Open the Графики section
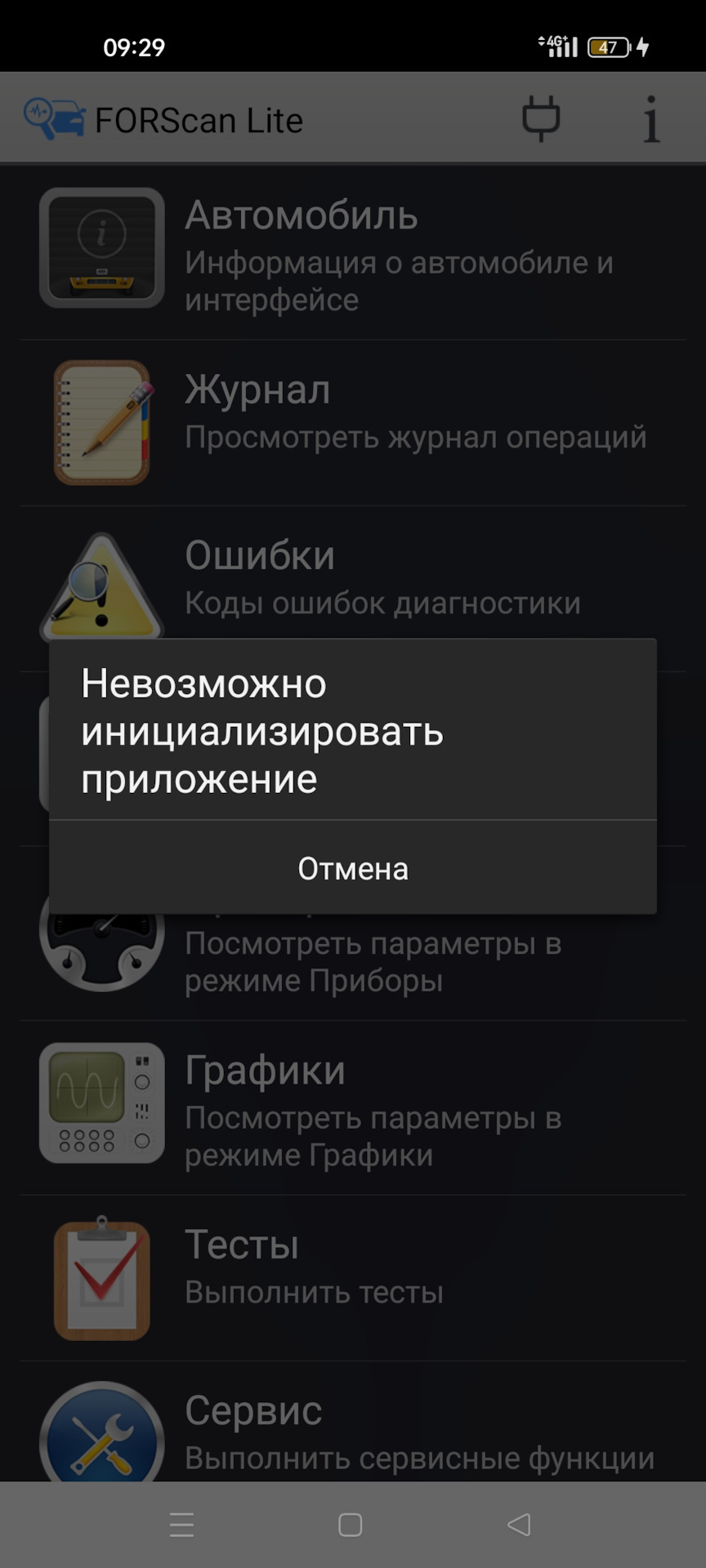The height and width of the screenshot is (1568, 706). click(353, 1107)
